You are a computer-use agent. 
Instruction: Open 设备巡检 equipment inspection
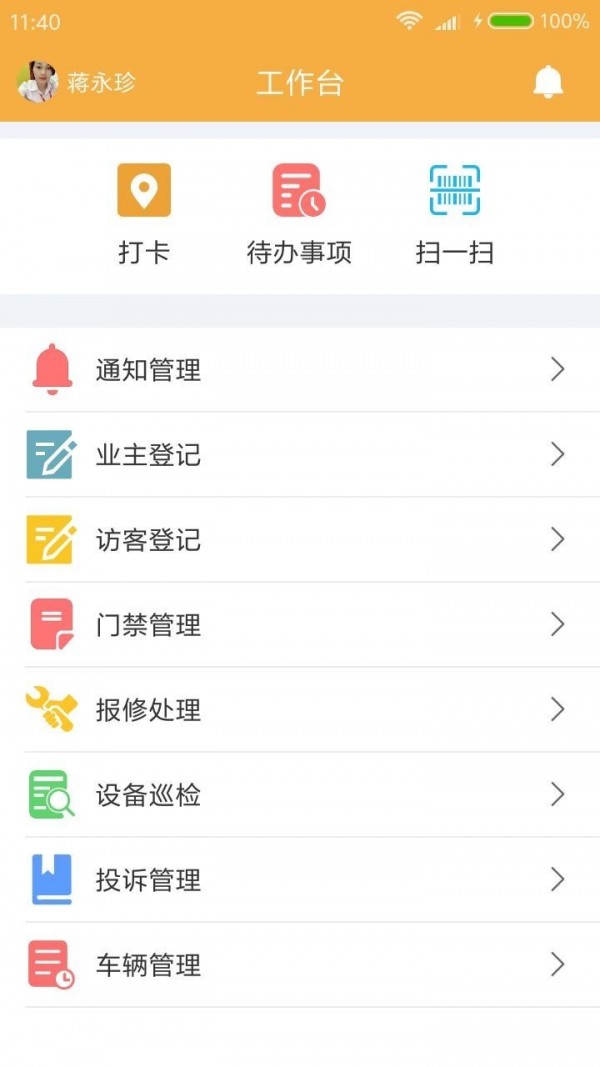(x=299, y=795)
